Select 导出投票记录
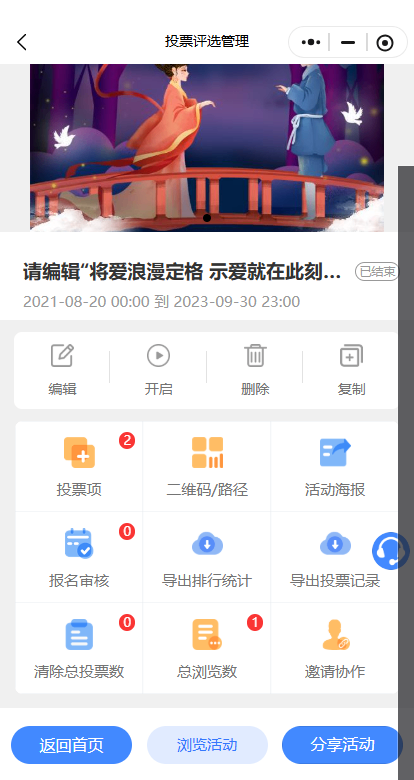Screen dimensions: 414x780 tap(335, 558)
